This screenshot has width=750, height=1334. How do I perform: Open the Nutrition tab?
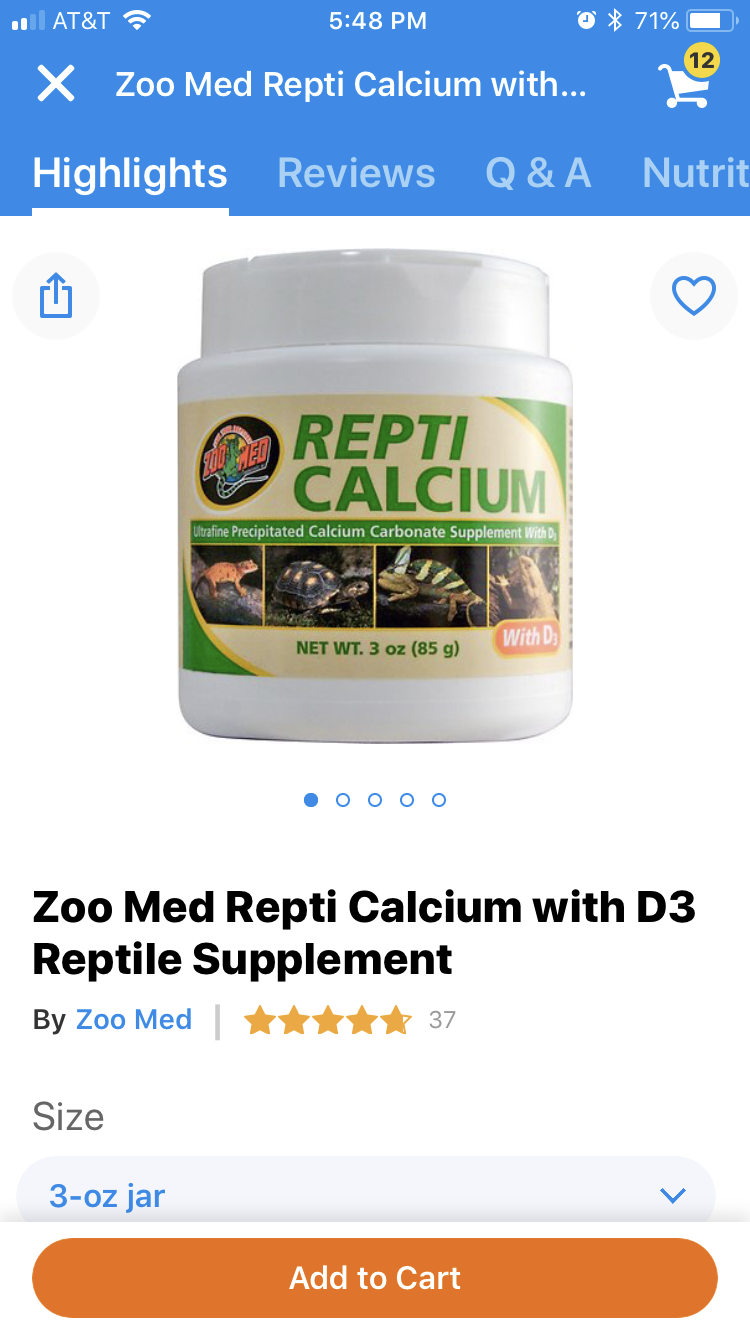point(695,174)
